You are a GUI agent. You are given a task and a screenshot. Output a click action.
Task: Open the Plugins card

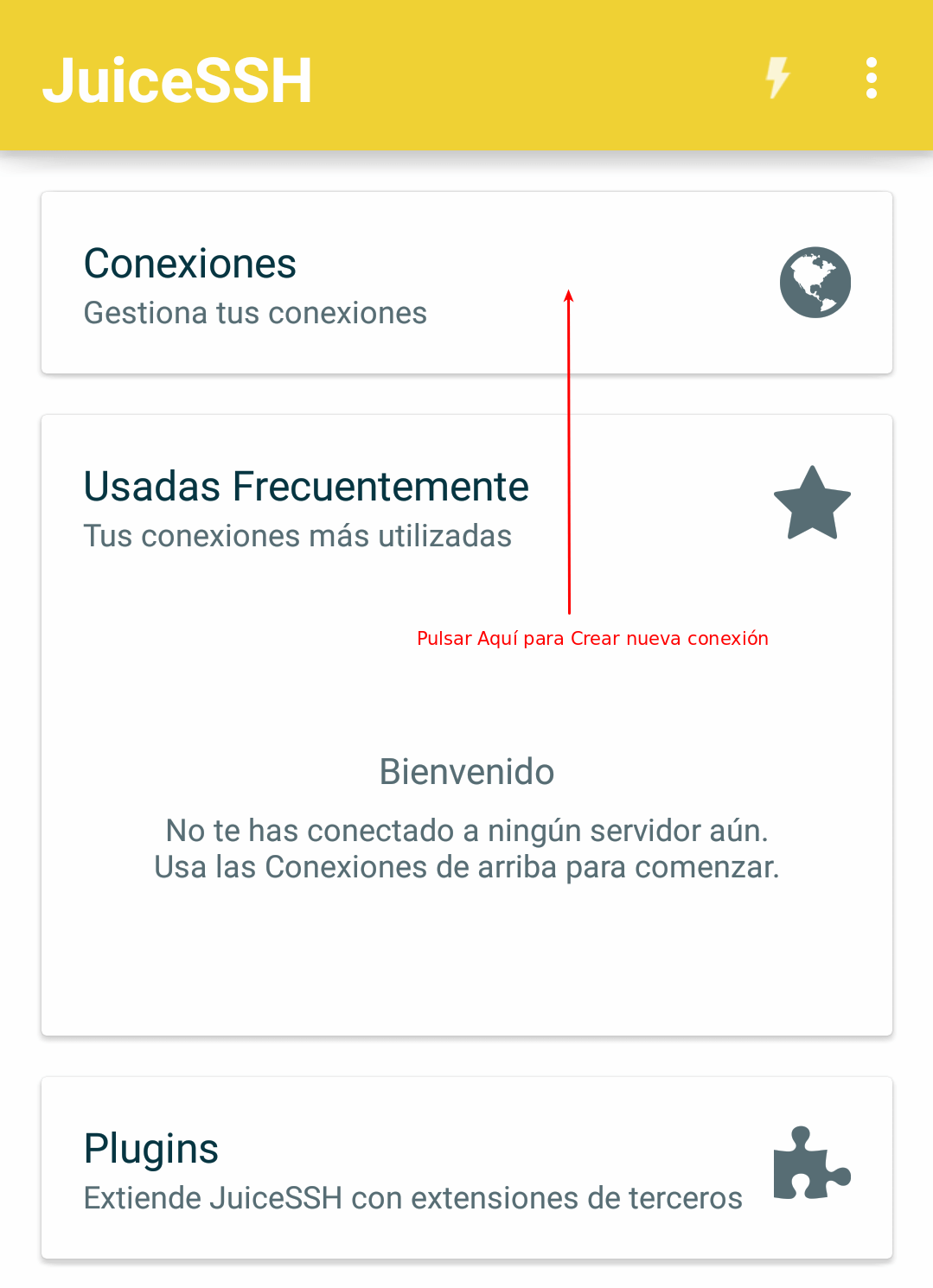[465, 1169]
